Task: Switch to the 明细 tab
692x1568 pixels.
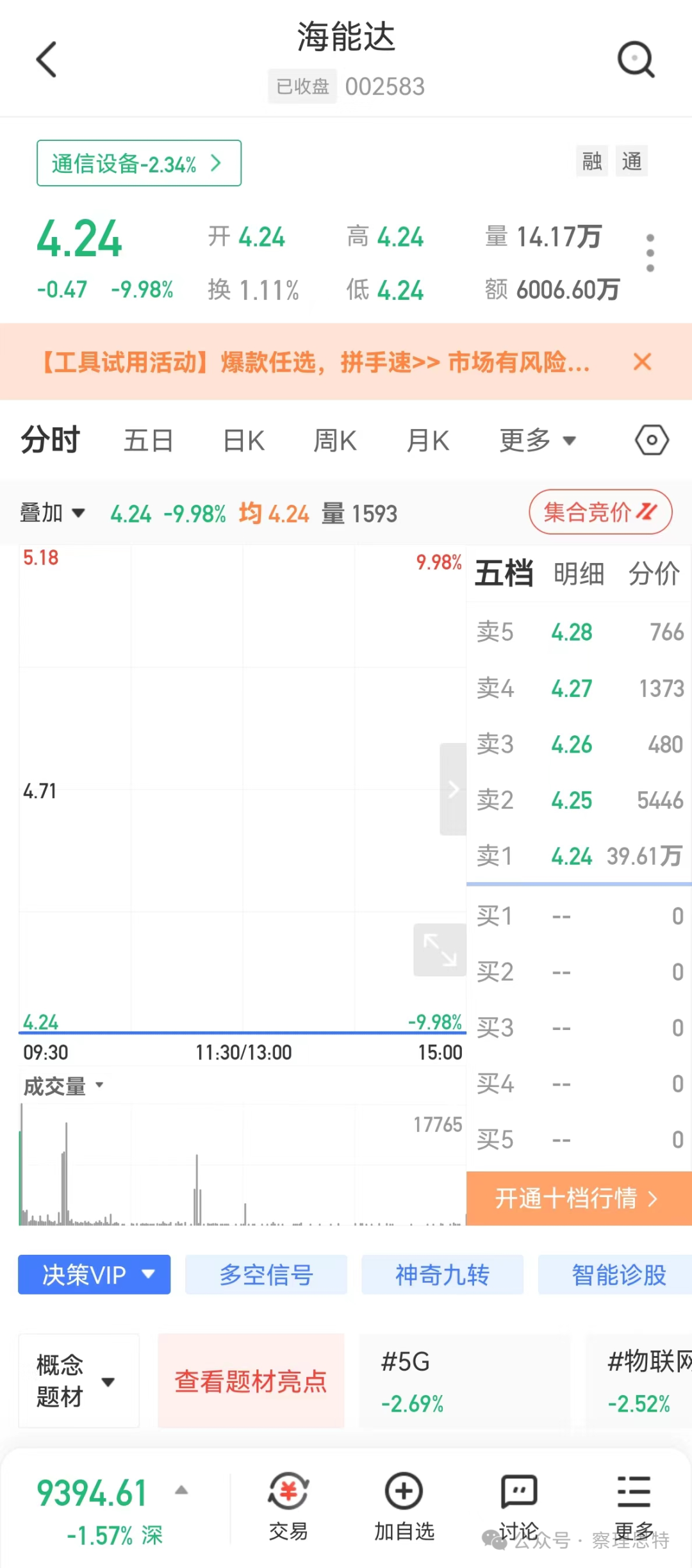Action: 579,573
